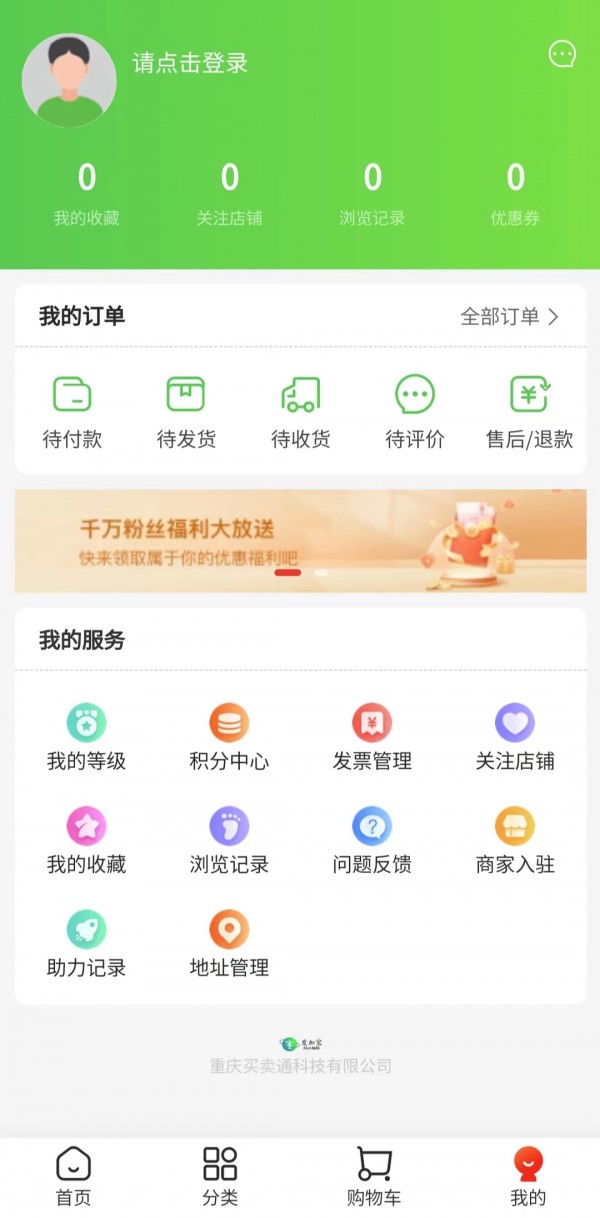Screen dimensions: 600x1218
Task: Go to the 购物车 tab
Action: click(373, 1177)
